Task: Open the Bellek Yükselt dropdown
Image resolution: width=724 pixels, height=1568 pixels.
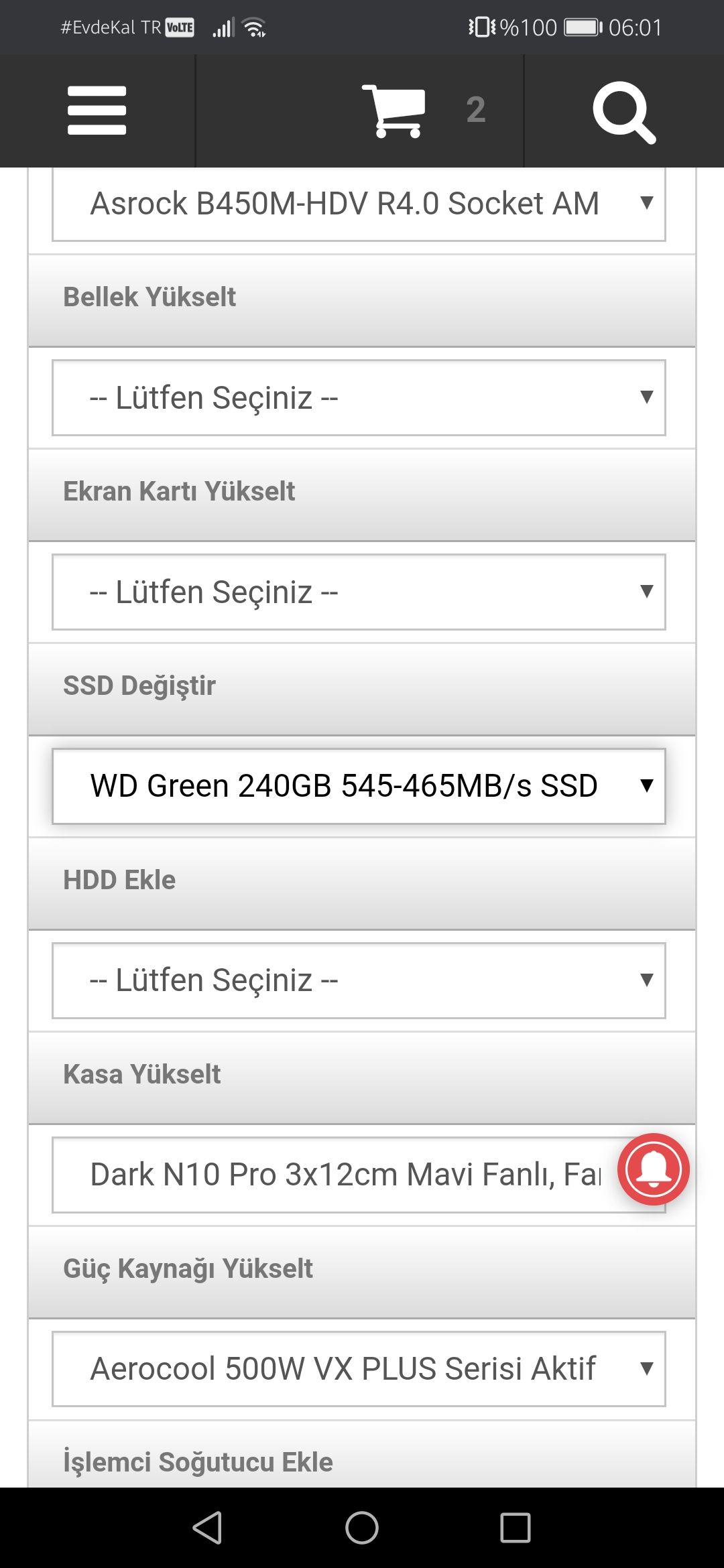Action: coord(359,398)
